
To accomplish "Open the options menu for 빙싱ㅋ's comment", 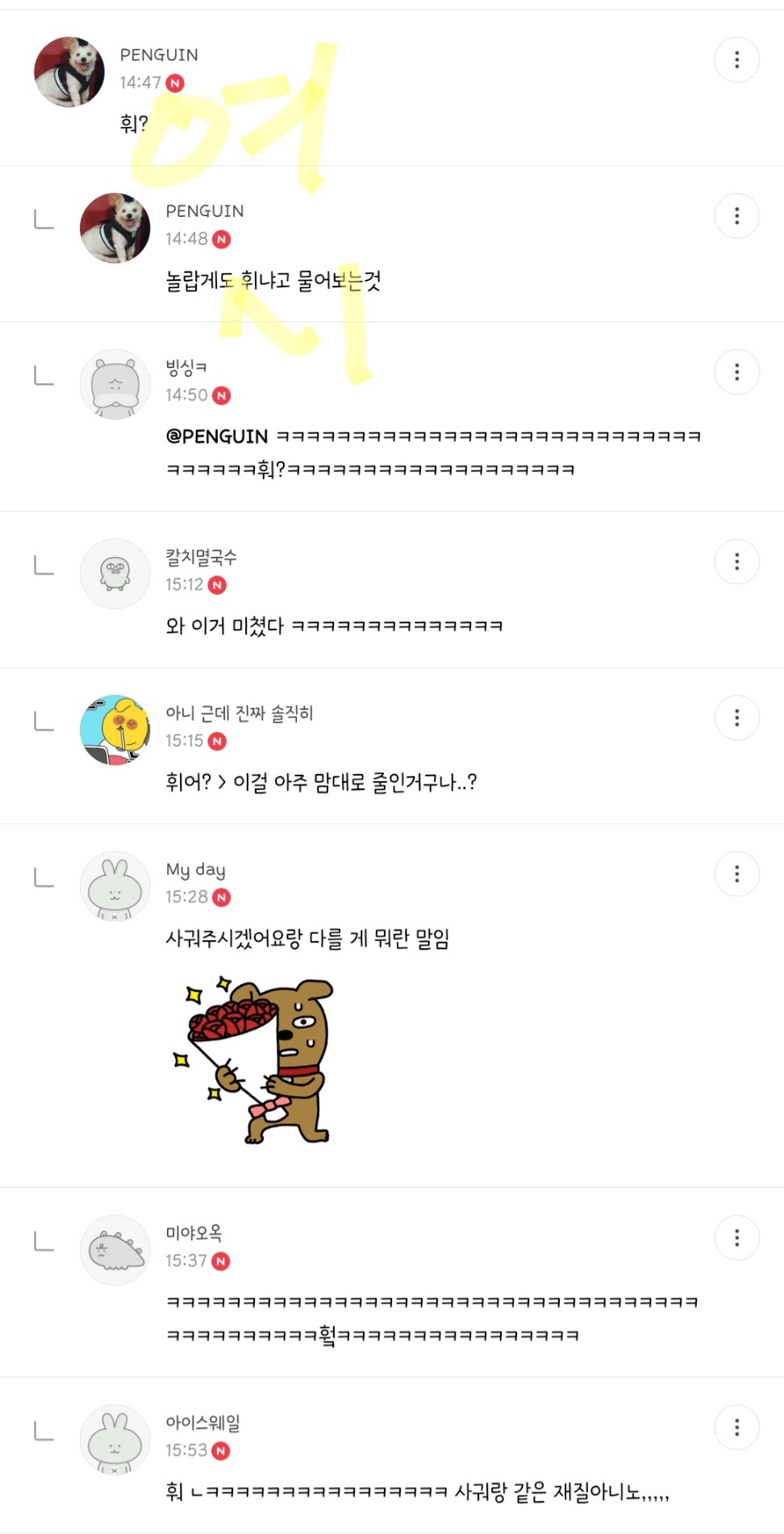I will click(736, 372).
